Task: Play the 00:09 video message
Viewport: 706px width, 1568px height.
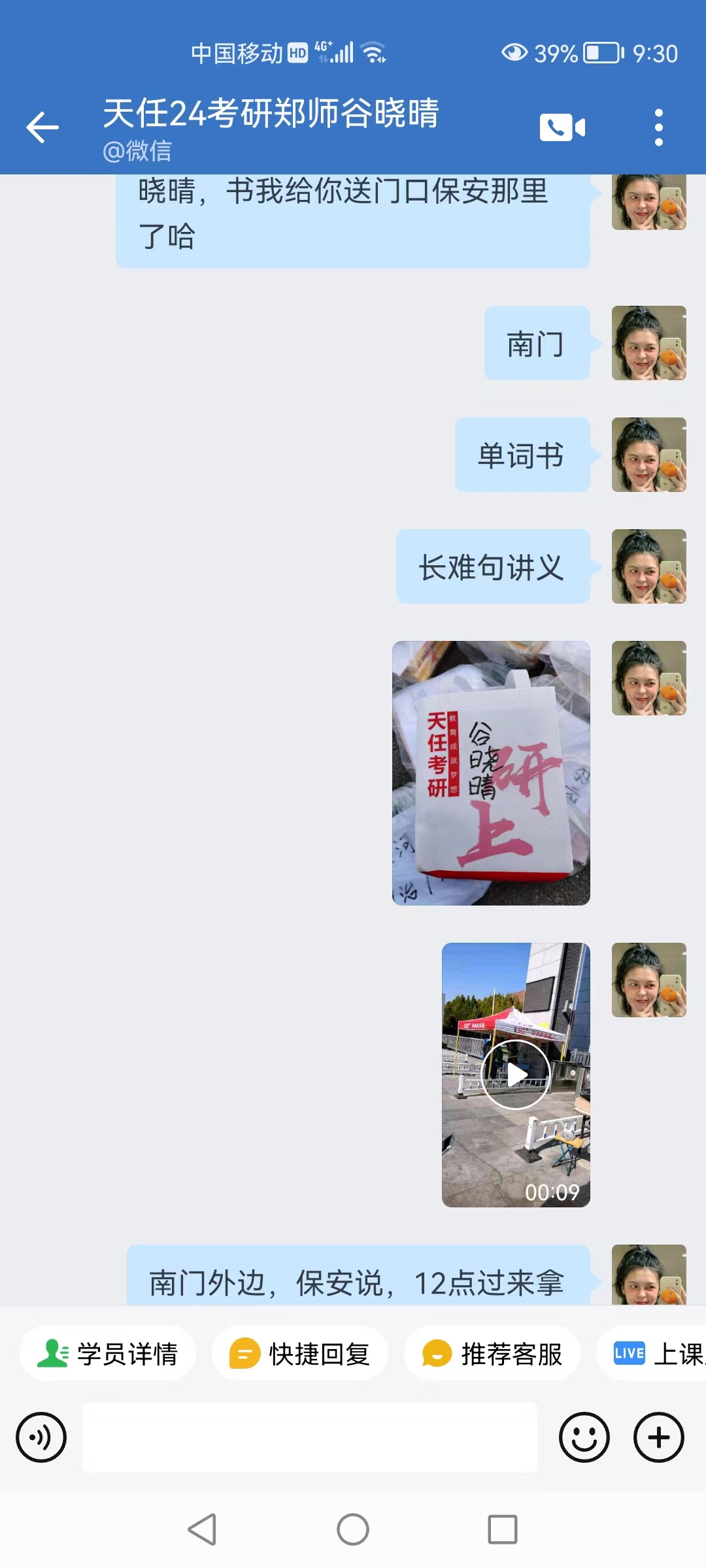Action: click(x=516, y=1075)
